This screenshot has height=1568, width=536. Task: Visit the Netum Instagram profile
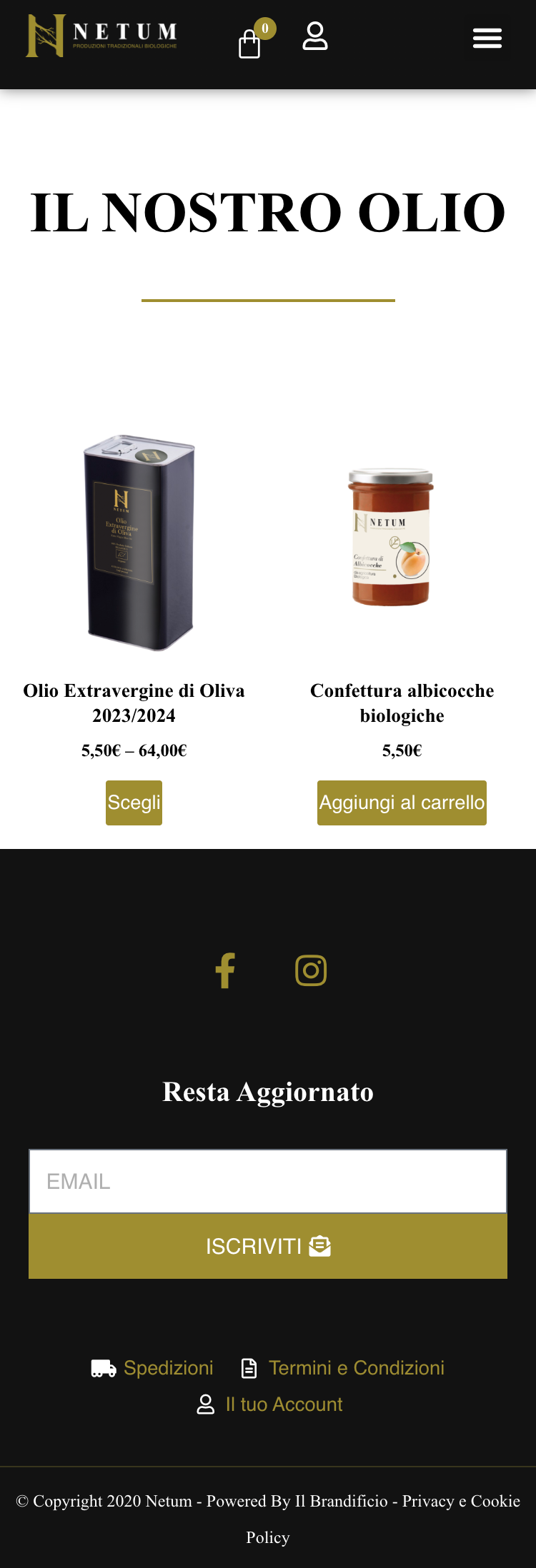[311, 970]
